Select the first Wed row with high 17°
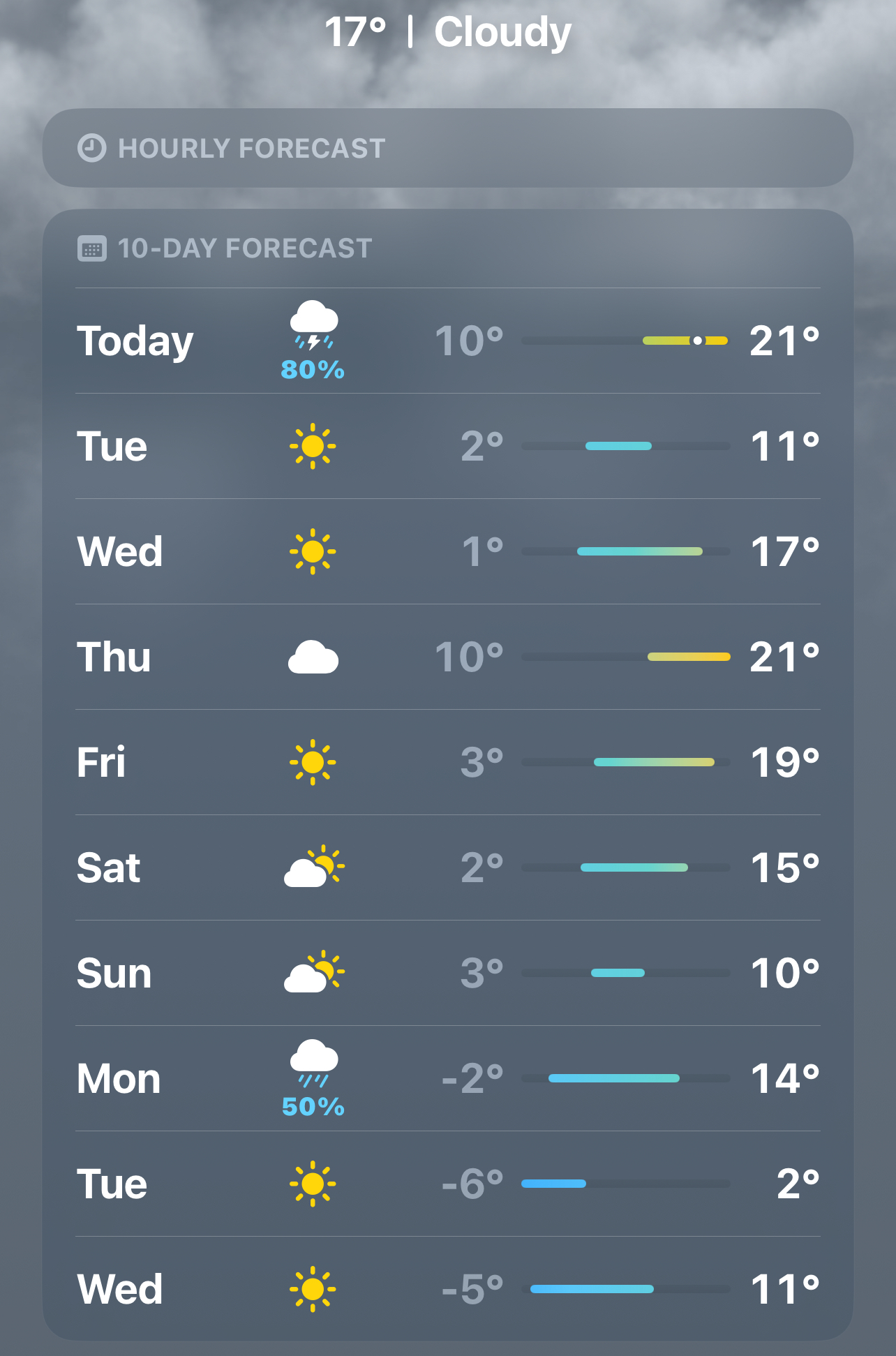896x1356 pixels. click(x=447, y=551)
